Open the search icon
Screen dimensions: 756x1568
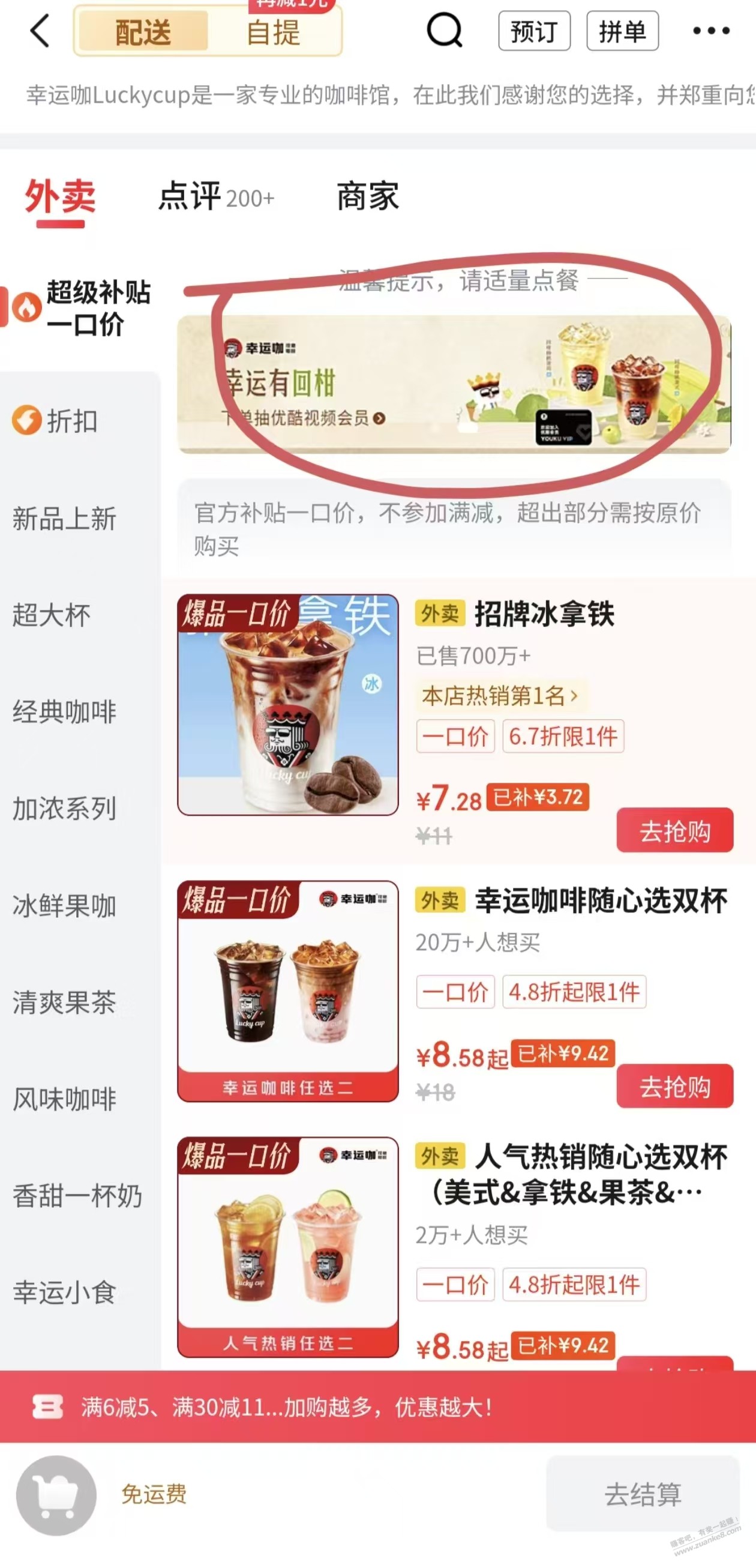tap(445, 30)
